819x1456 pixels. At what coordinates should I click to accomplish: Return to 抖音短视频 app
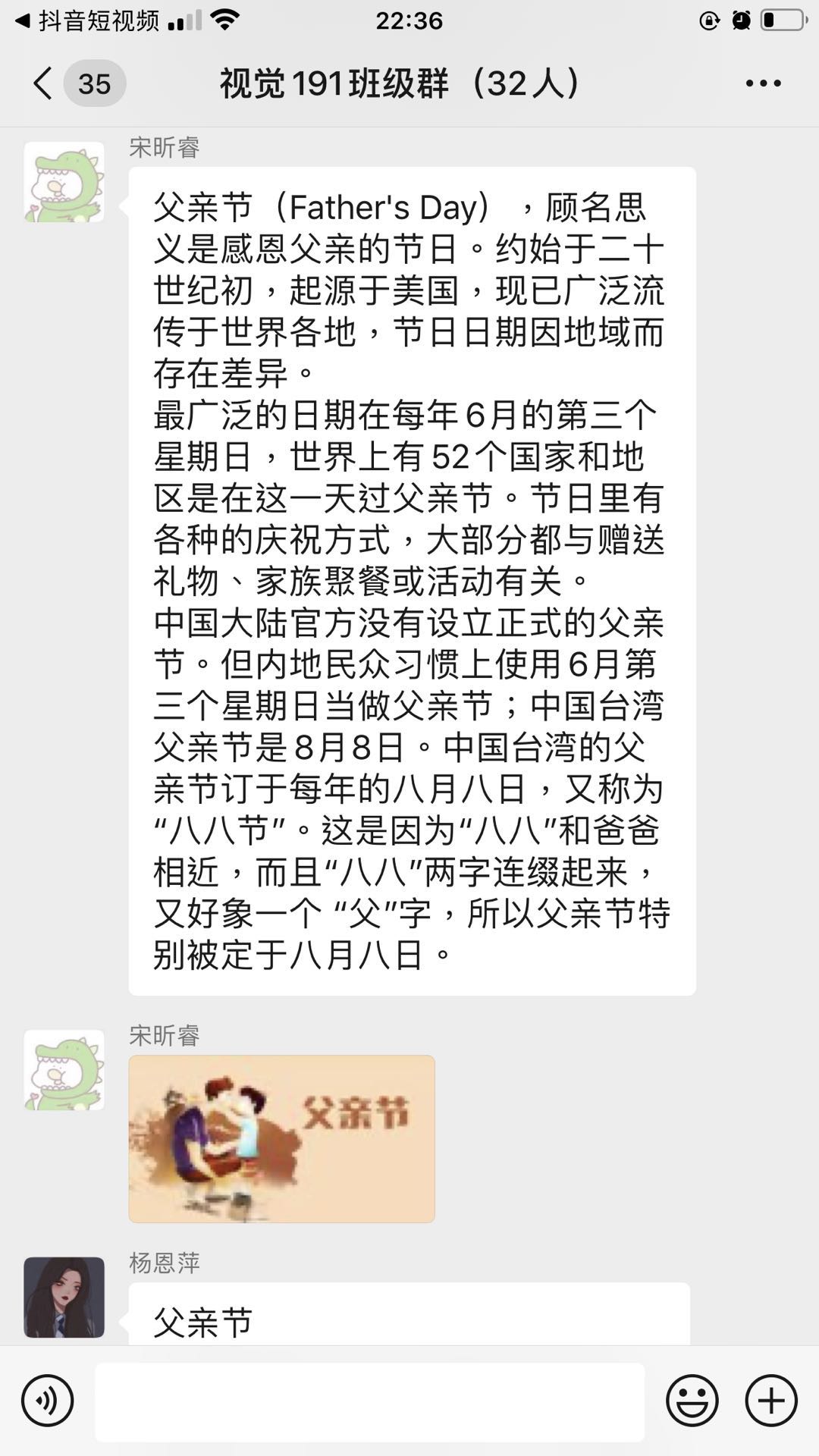point(87,21)
